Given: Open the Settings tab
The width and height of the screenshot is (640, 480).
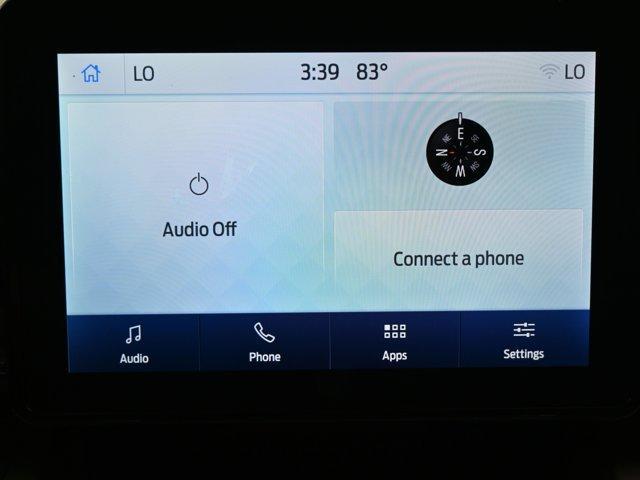Looking at the screenshot, I should tap(523, 341).
